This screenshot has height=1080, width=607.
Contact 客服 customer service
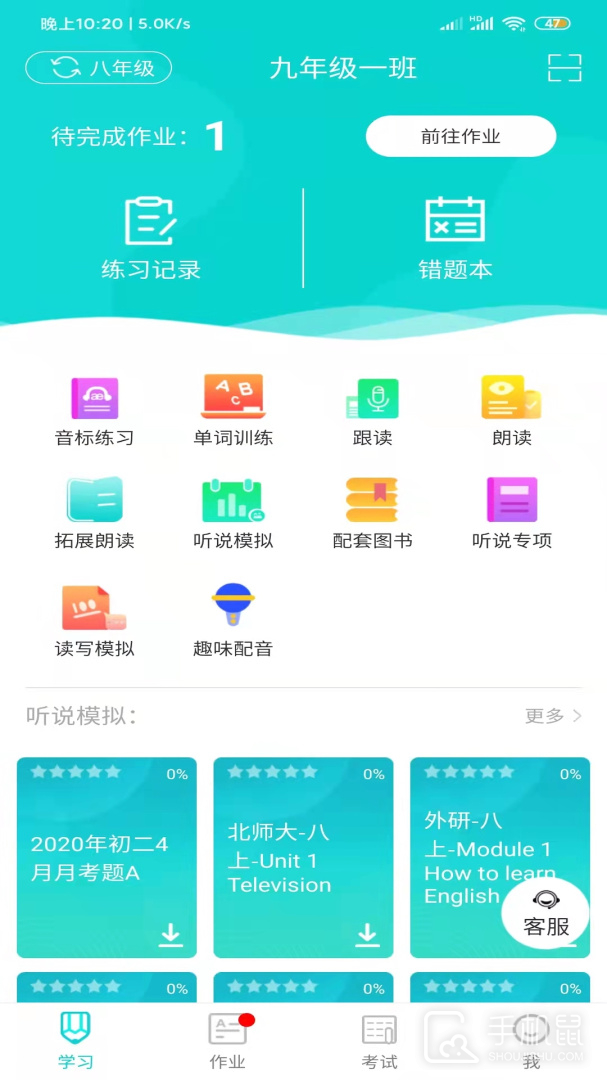[546, 913]
